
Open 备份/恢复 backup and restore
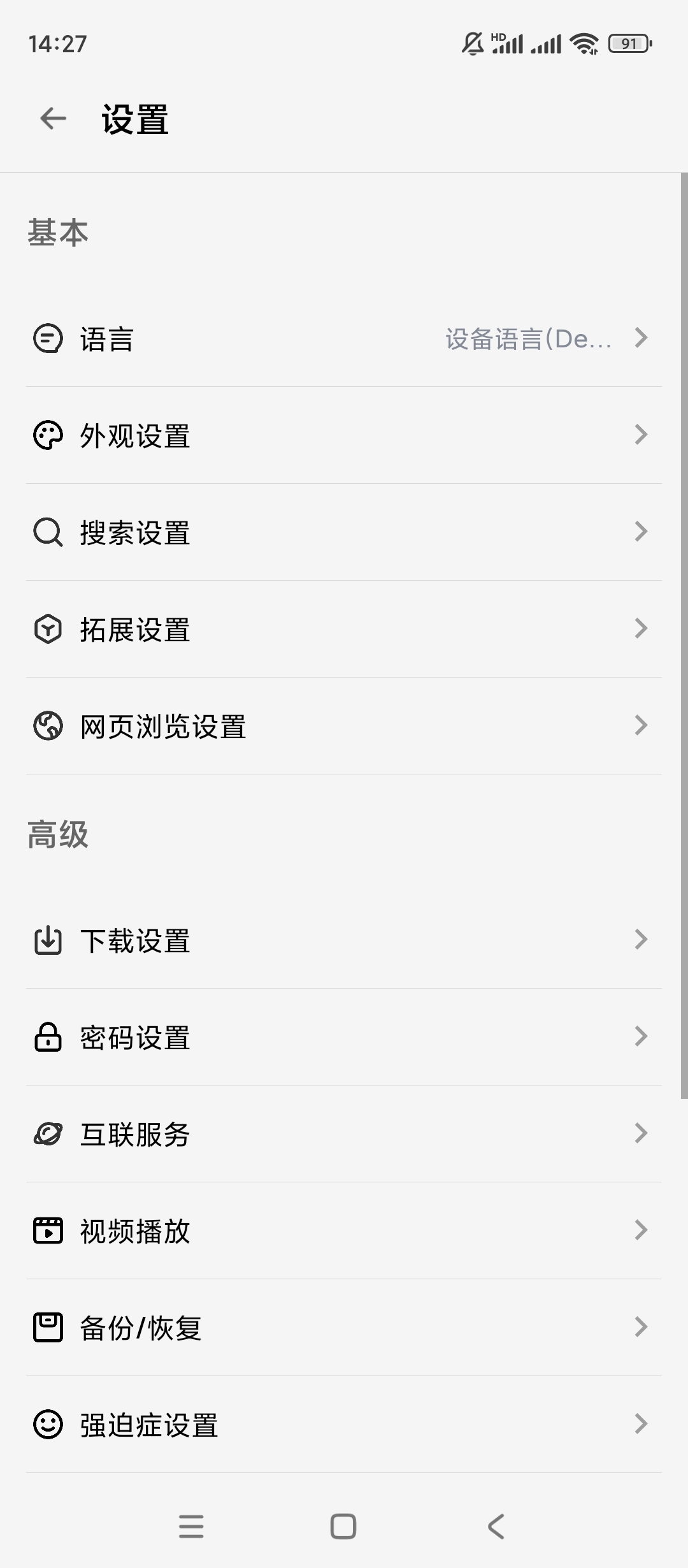click(x=344, y=1328)
